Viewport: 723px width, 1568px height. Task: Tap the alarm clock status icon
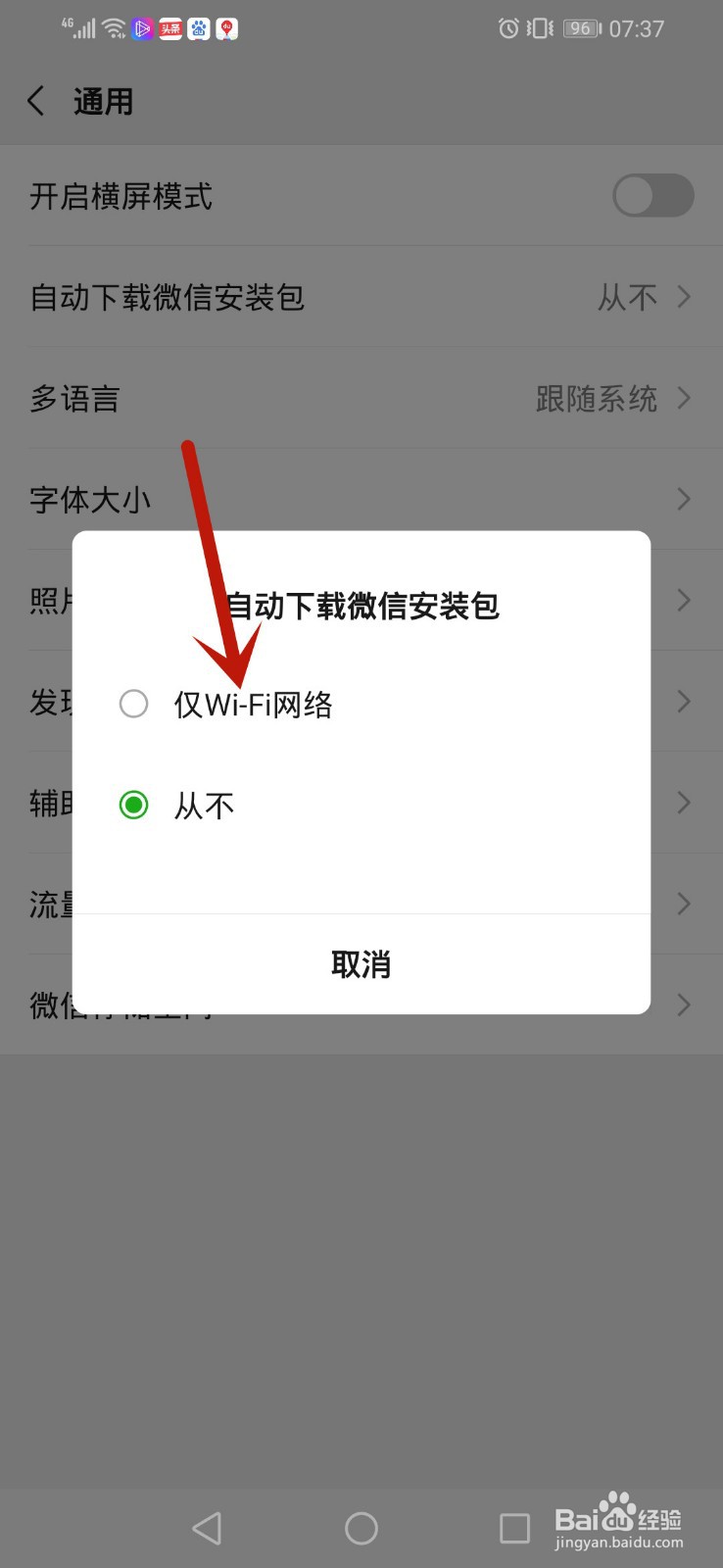508,28
